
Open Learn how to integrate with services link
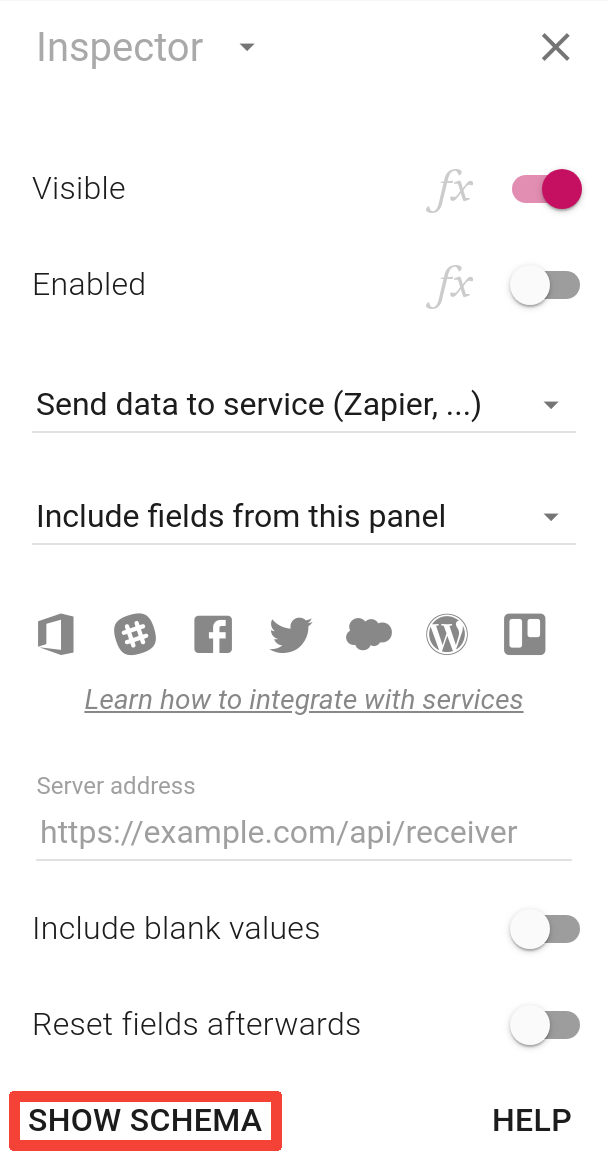[x=304, y=700]
